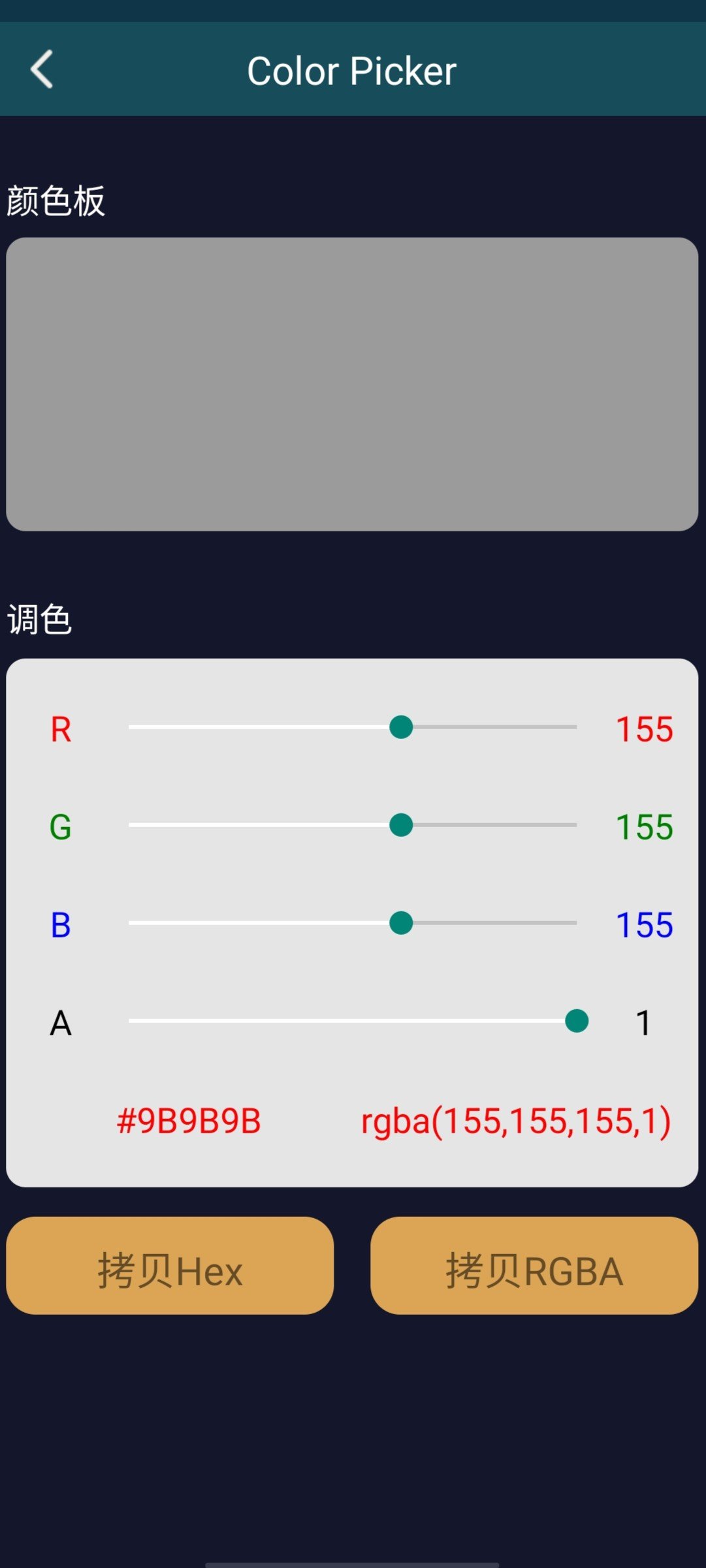Tap the alpha (A) slider handle

point(577,1020)
